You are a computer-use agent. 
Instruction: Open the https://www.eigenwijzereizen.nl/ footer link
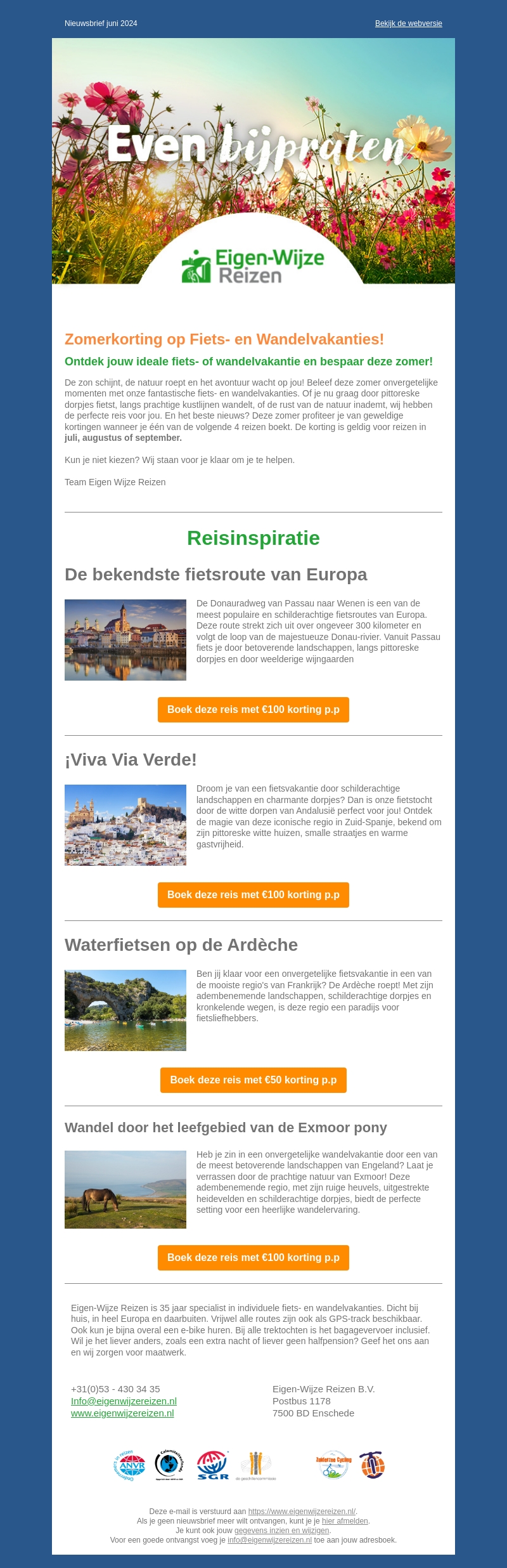(302, 1512)
